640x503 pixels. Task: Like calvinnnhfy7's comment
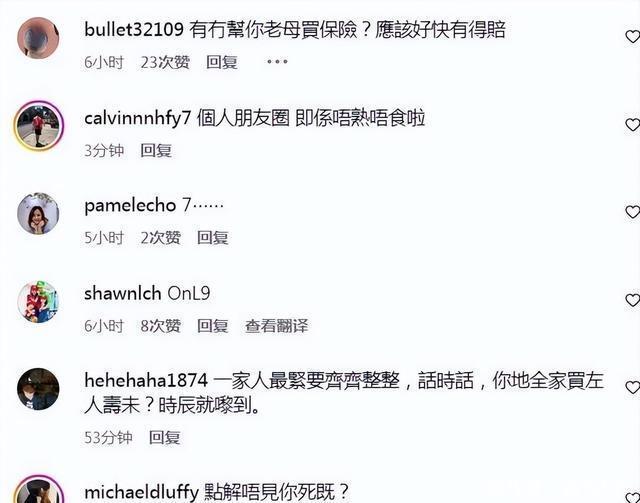pos(632,125)
